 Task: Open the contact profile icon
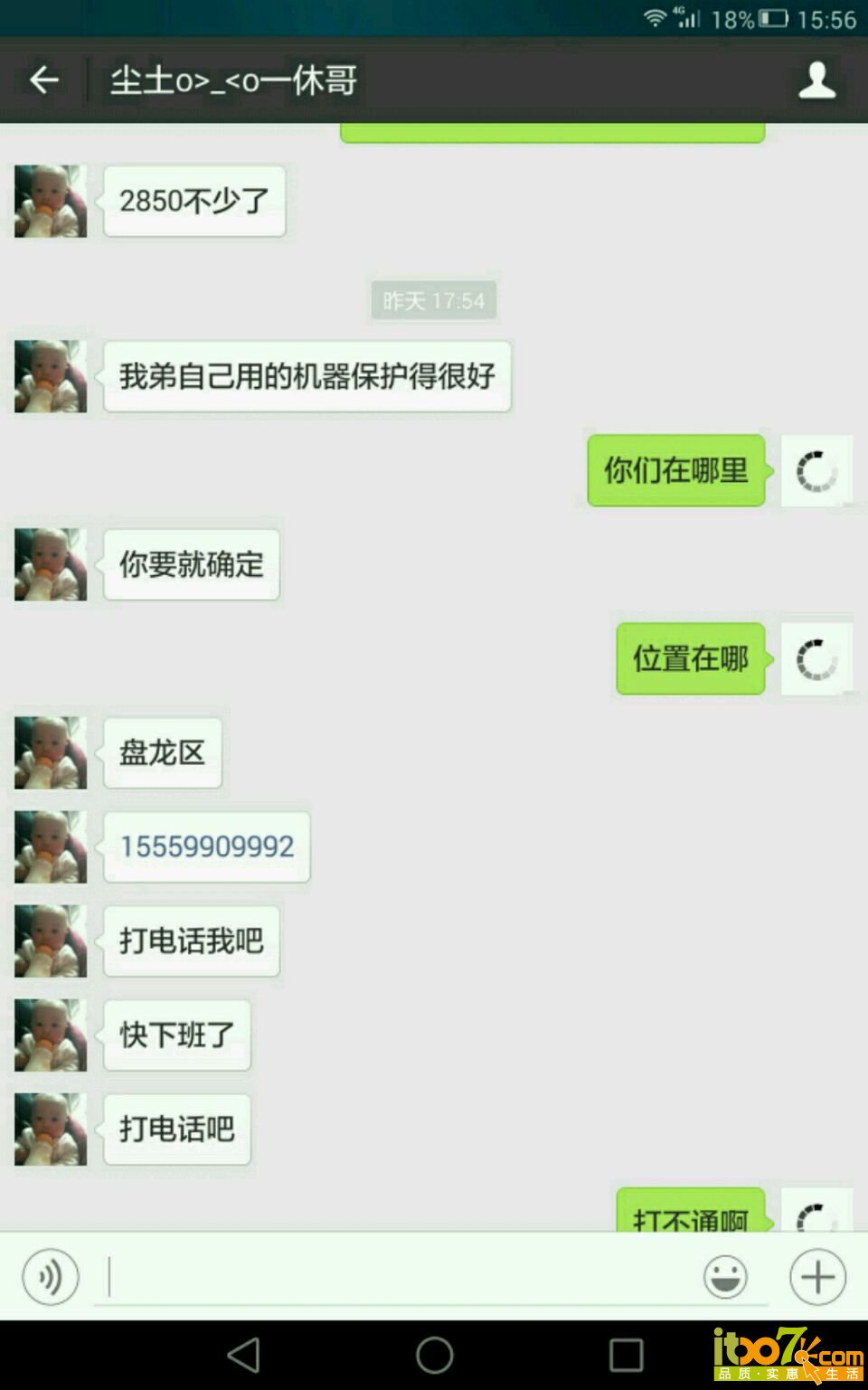816,80
